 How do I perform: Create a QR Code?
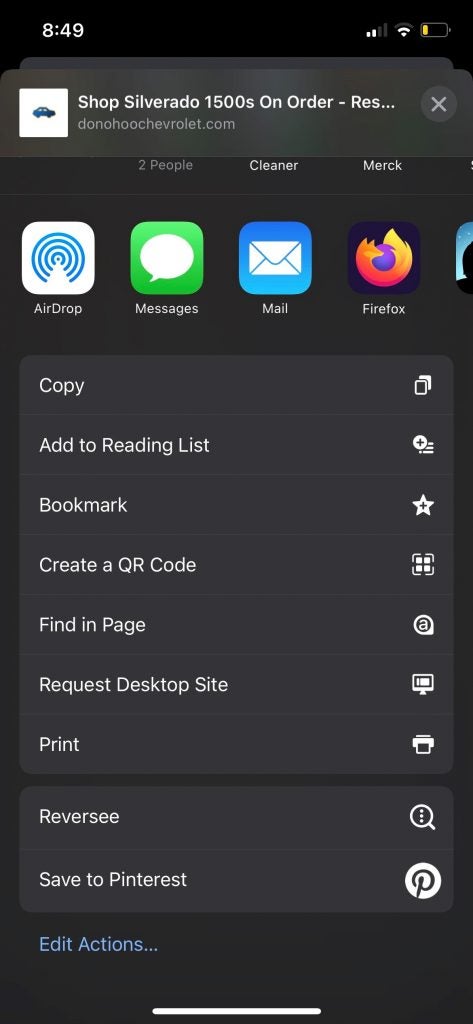pos(236,565)
